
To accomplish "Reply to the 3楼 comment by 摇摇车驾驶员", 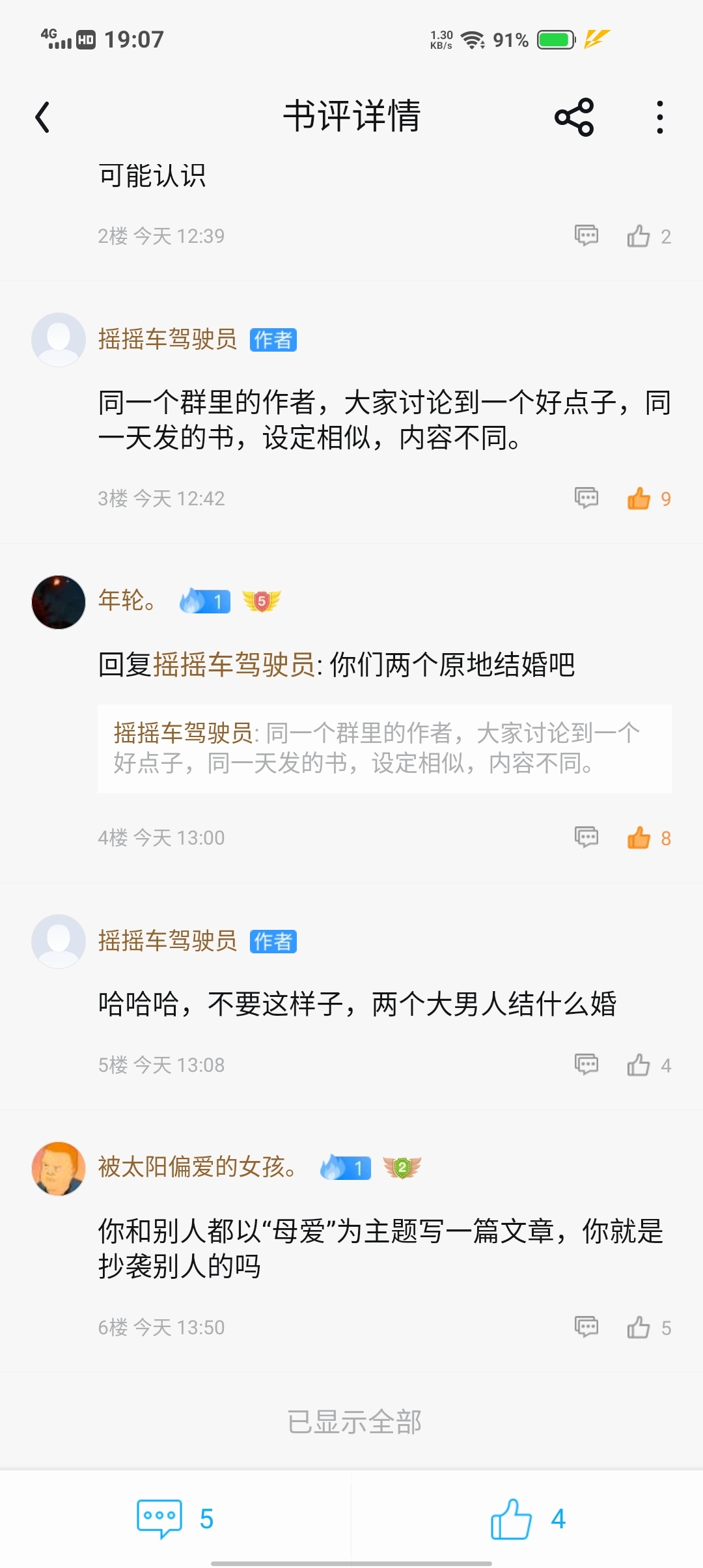I will point(586,497).
